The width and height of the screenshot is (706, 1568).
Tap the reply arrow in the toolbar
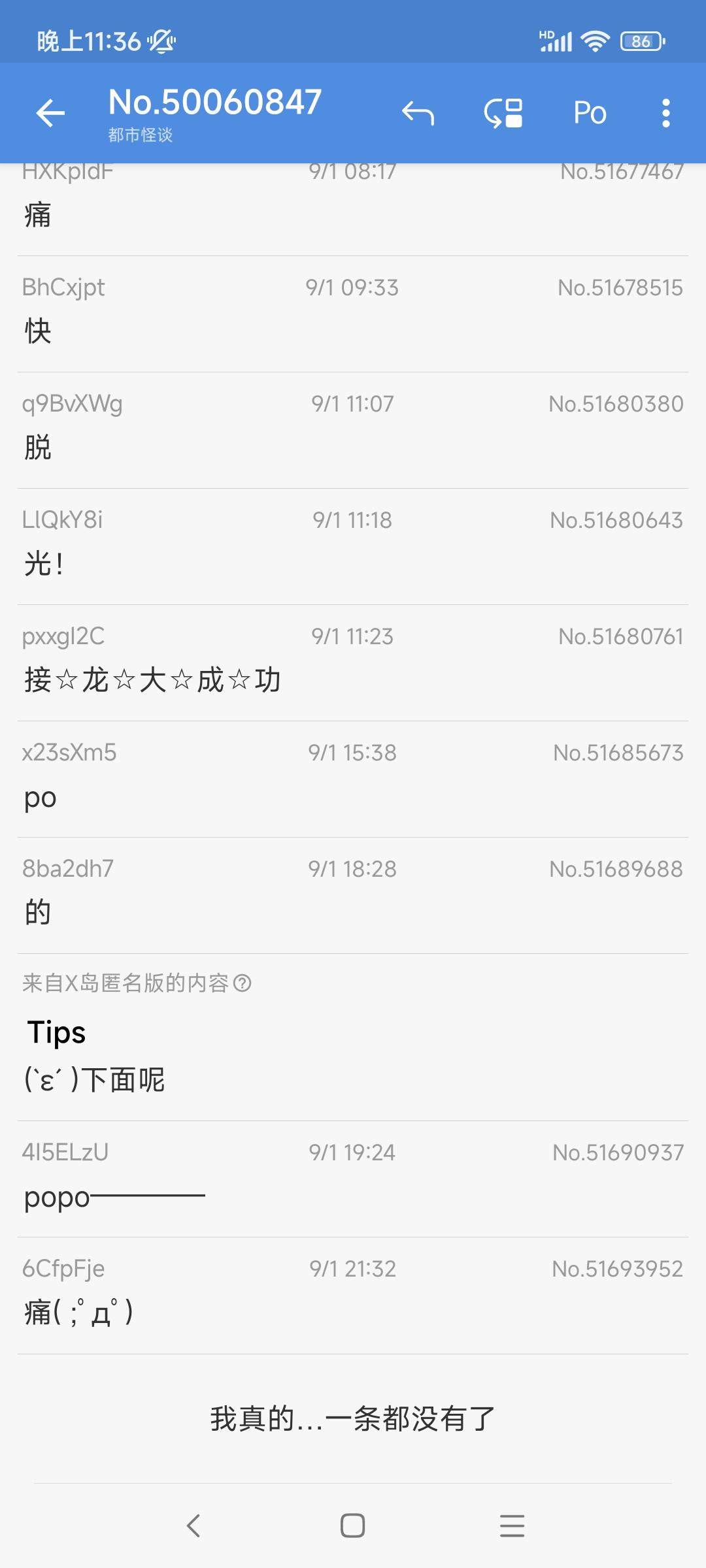[x=418, y=113]
